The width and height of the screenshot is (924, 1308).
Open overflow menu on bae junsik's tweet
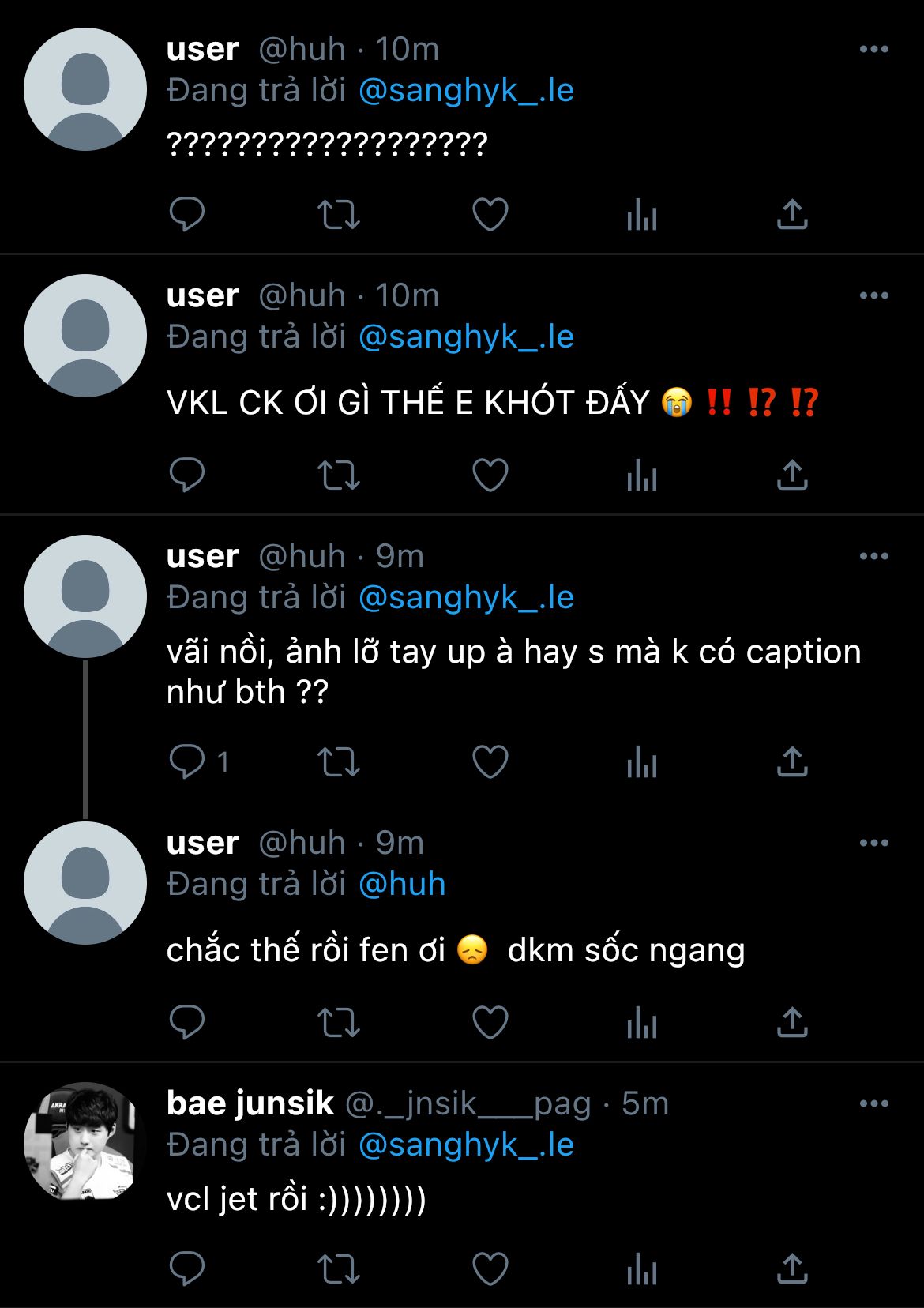(x=873, y=1103)
